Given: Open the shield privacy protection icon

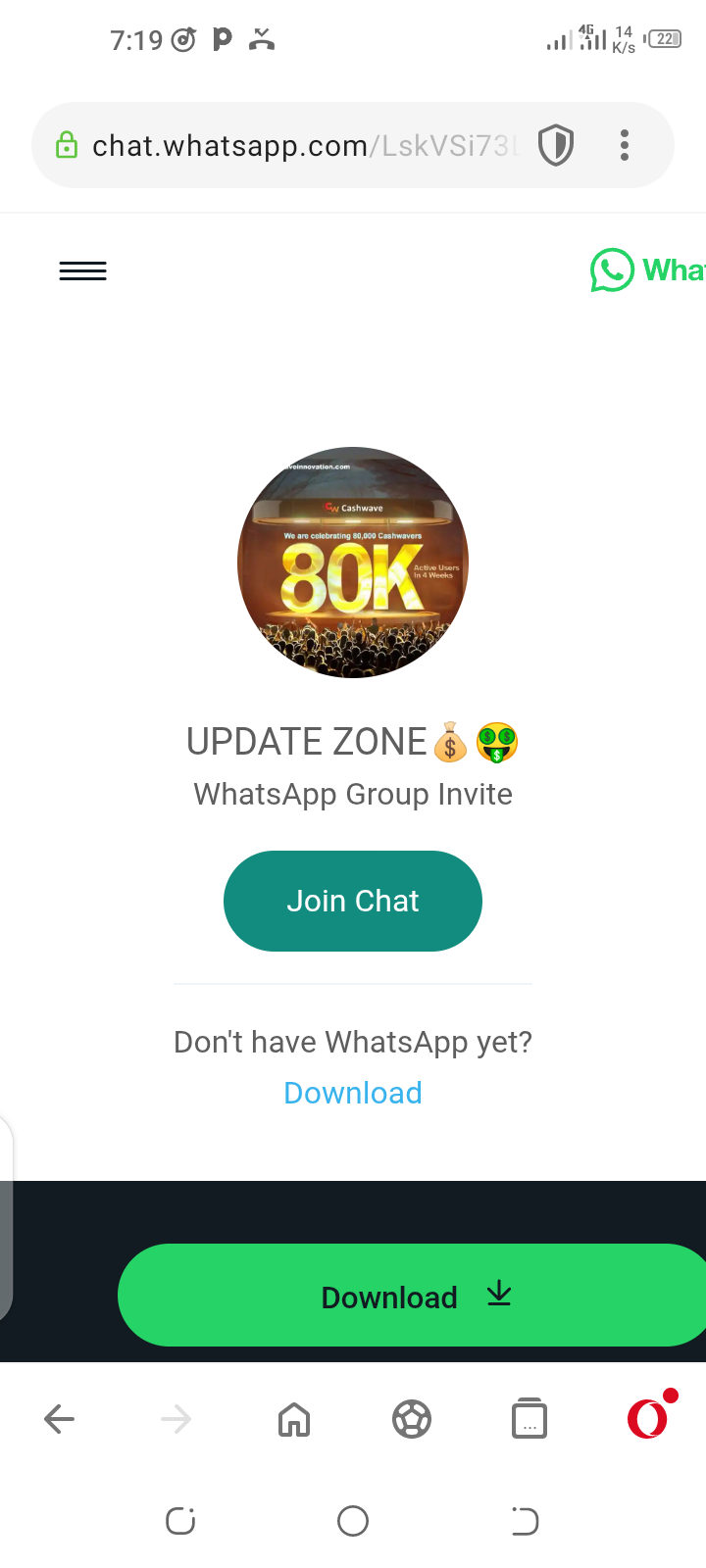Looking at the screenshot, I should [556, 146].
